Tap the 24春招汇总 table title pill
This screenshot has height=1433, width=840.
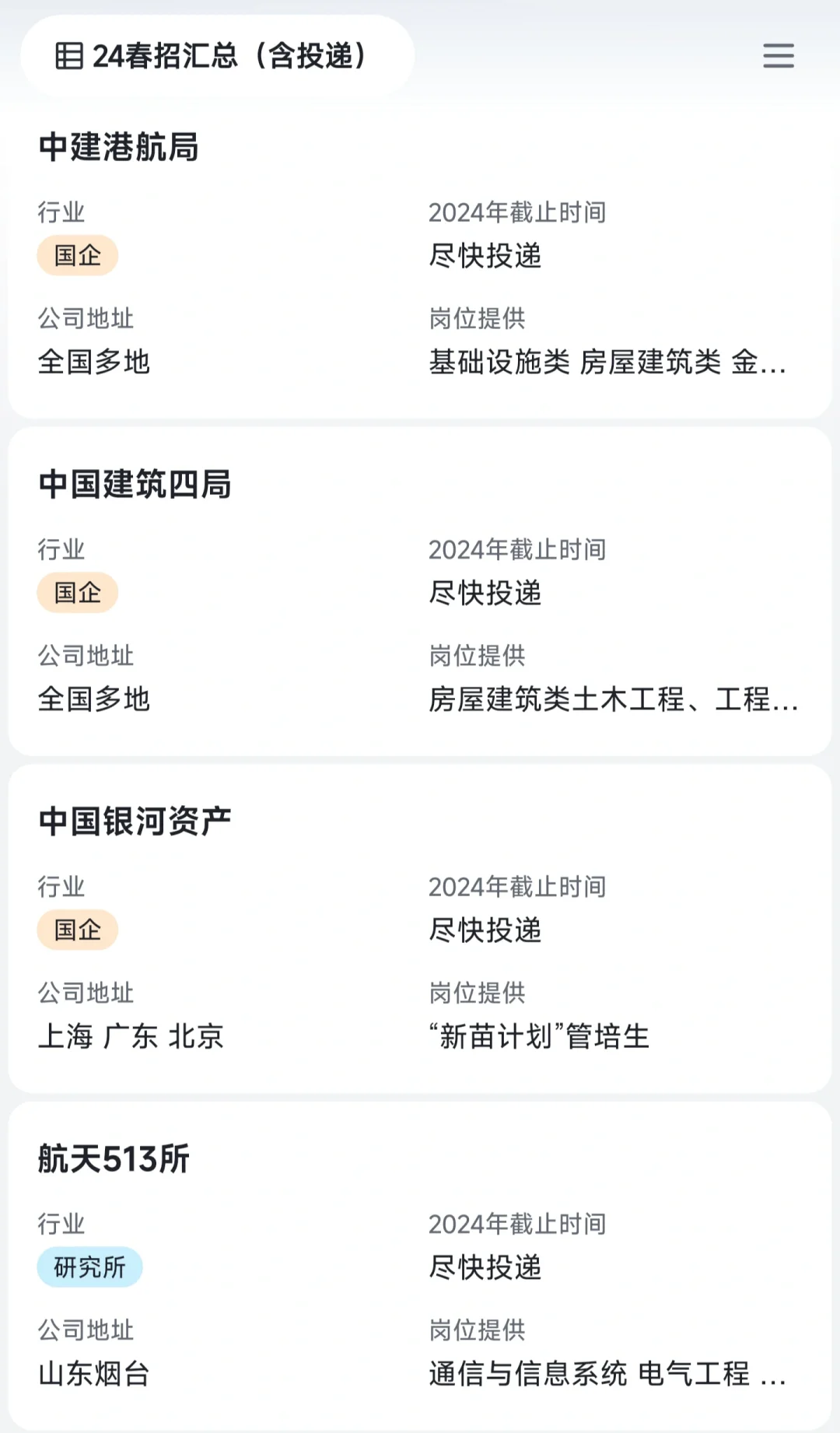click(218, 56)
